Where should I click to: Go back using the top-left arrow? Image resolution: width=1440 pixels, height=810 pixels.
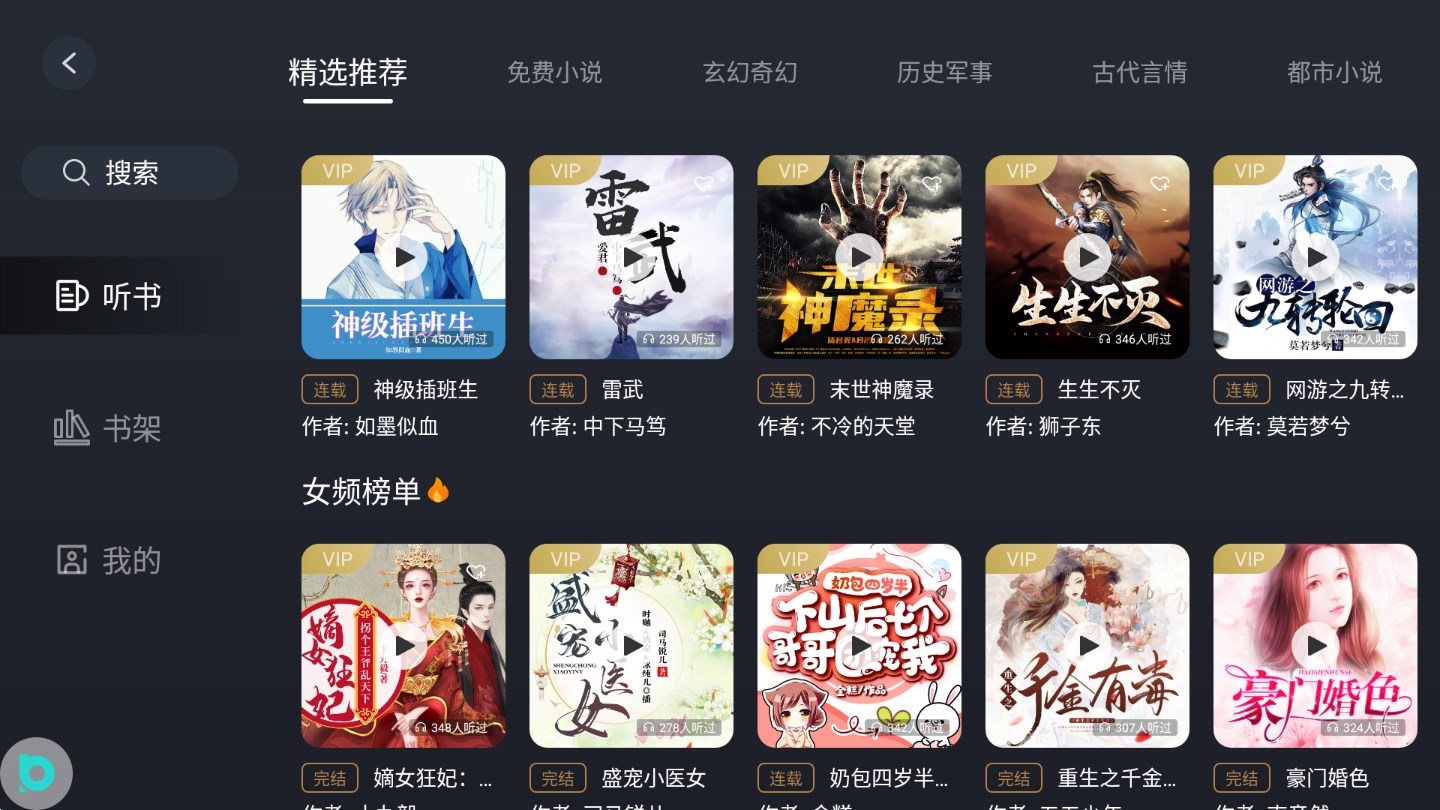point(69,63)
